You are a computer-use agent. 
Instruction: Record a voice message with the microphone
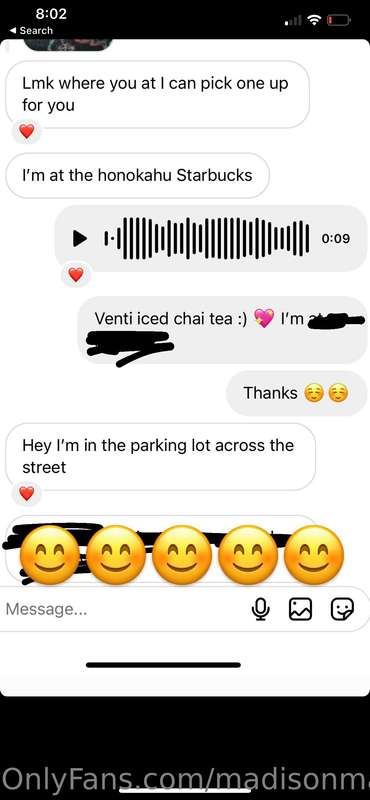(261, 609)
